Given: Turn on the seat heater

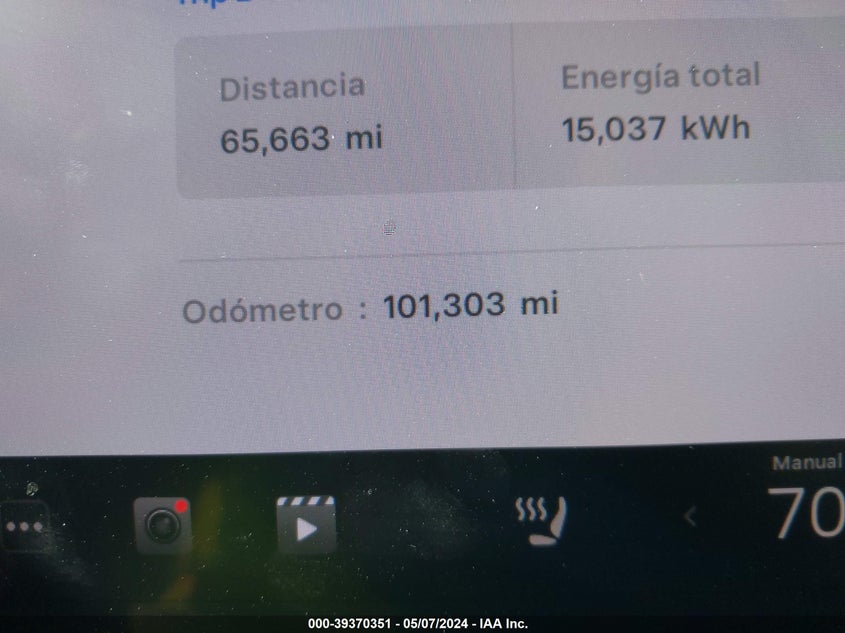Looking at the screenshot, I should tap(540, 521).
